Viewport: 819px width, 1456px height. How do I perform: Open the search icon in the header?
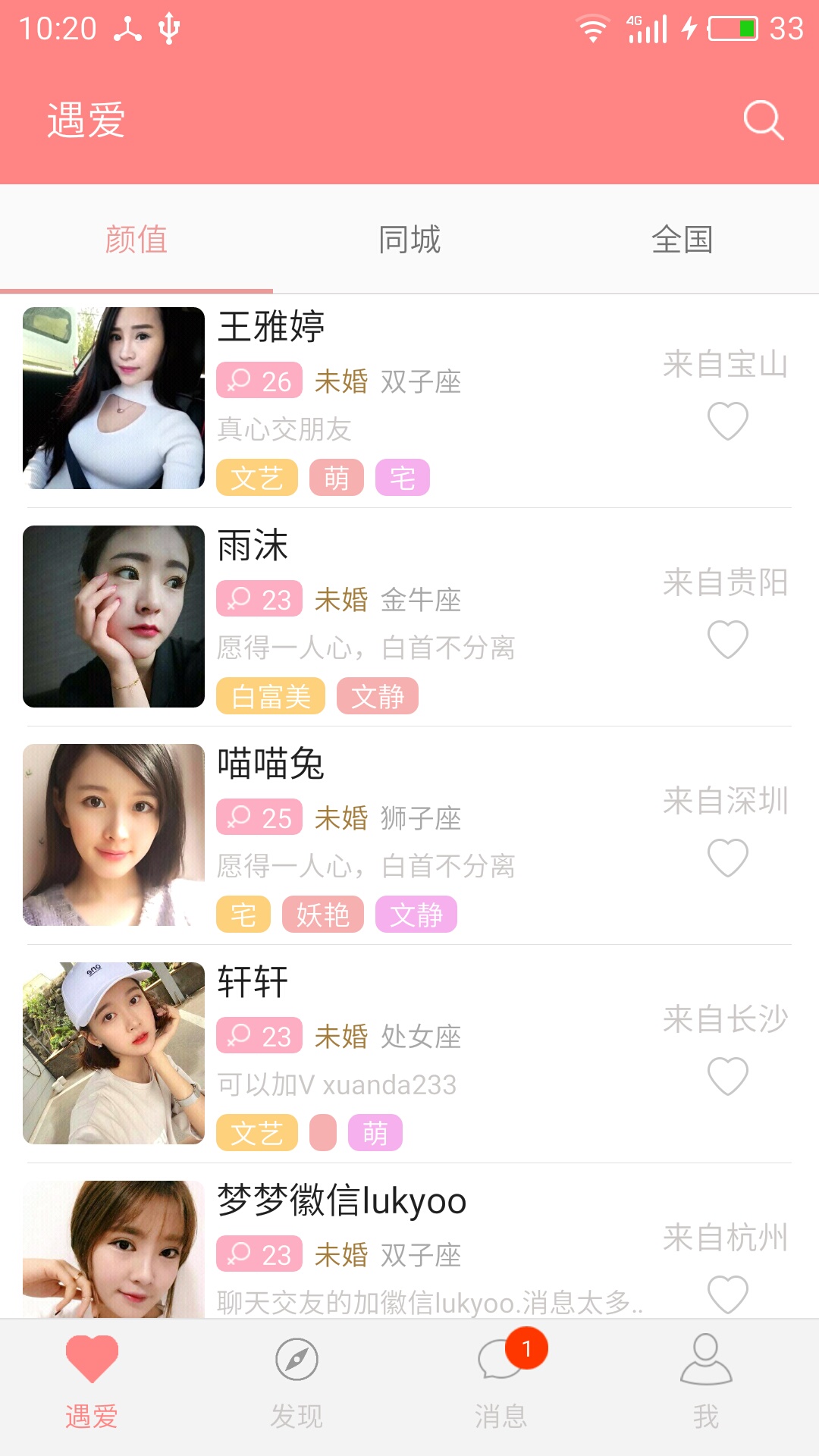pos(763,120)
